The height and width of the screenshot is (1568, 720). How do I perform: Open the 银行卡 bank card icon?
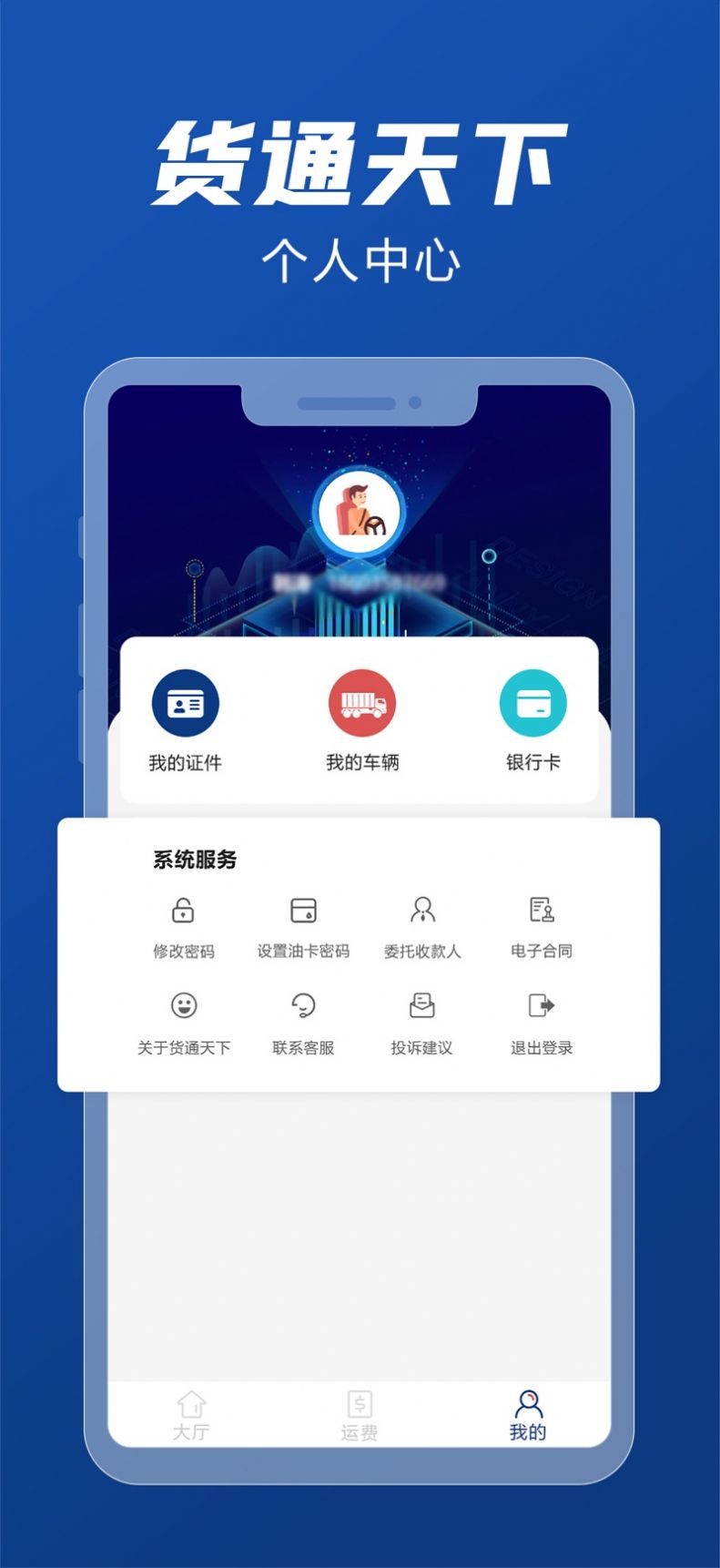(x=534, y=702)
